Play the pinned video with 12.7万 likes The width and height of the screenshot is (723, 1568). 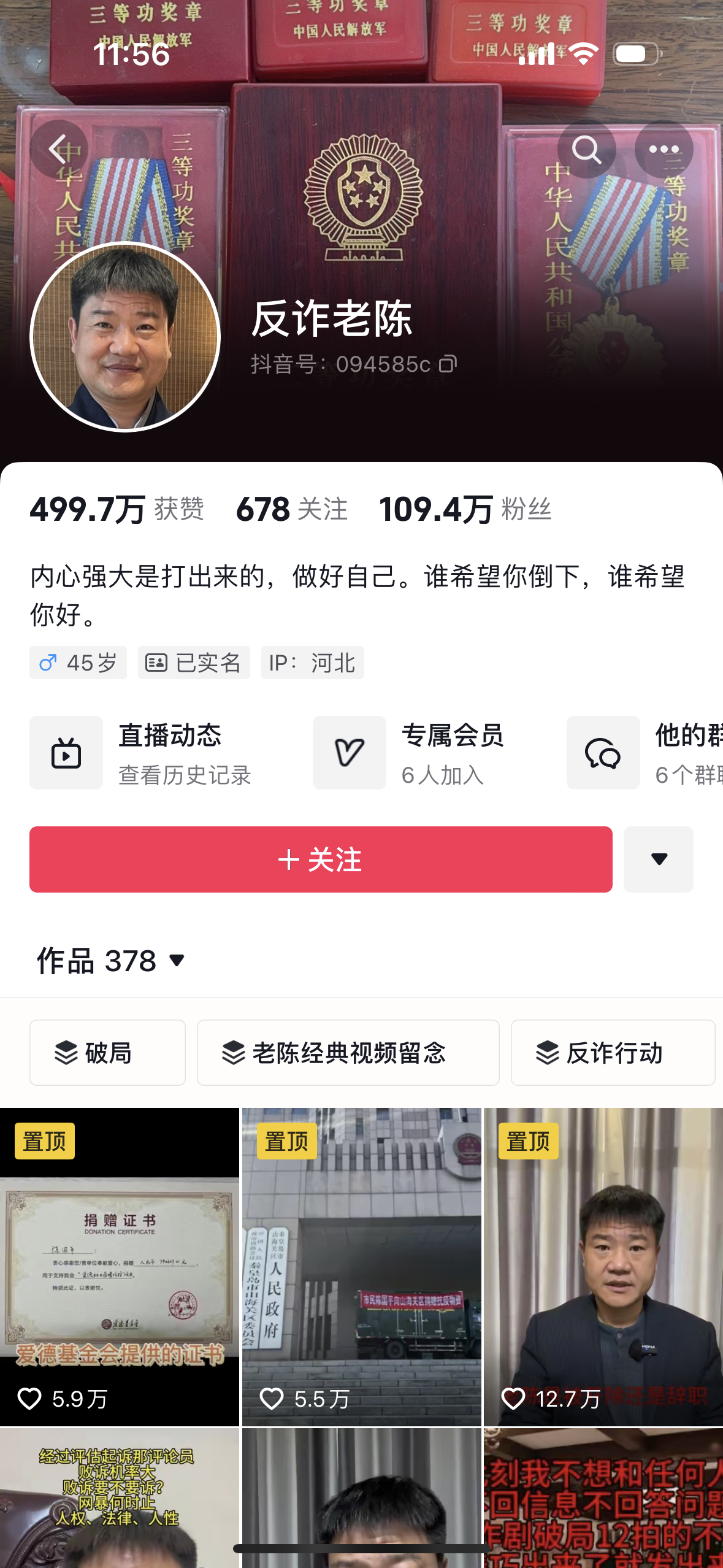603,1267
